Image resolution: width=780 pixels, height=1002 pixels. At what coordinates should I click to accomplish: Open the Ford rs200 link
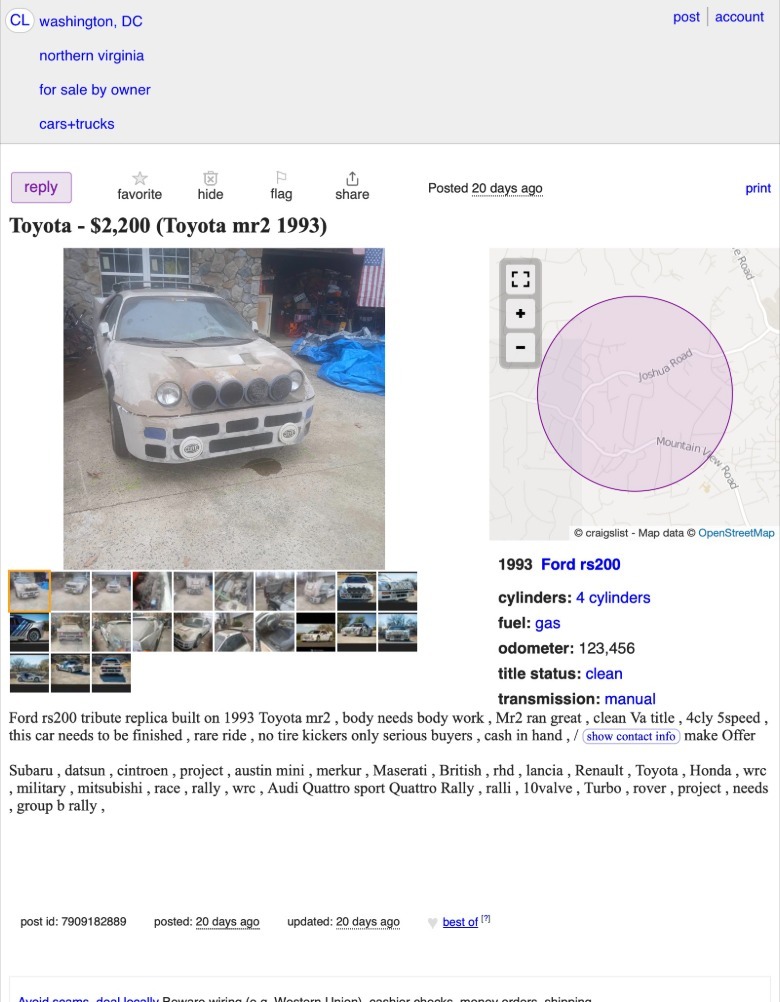(x=580, y=564)
